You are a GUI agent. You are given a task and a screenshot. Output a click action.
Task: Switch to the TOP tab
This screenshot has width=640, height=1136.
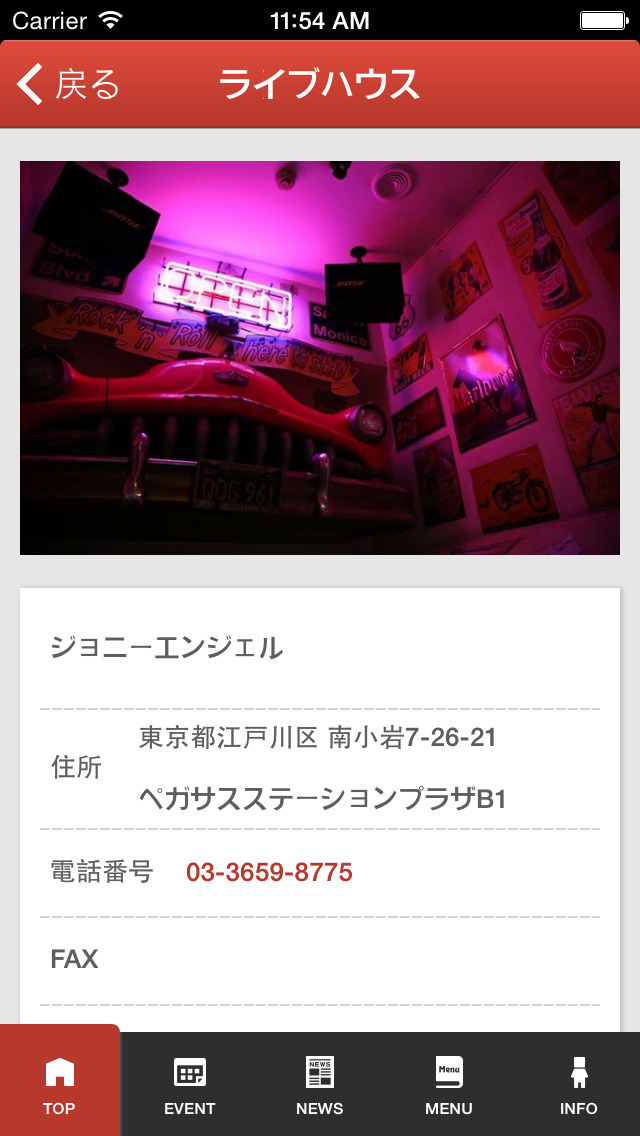coord(60,1084)
